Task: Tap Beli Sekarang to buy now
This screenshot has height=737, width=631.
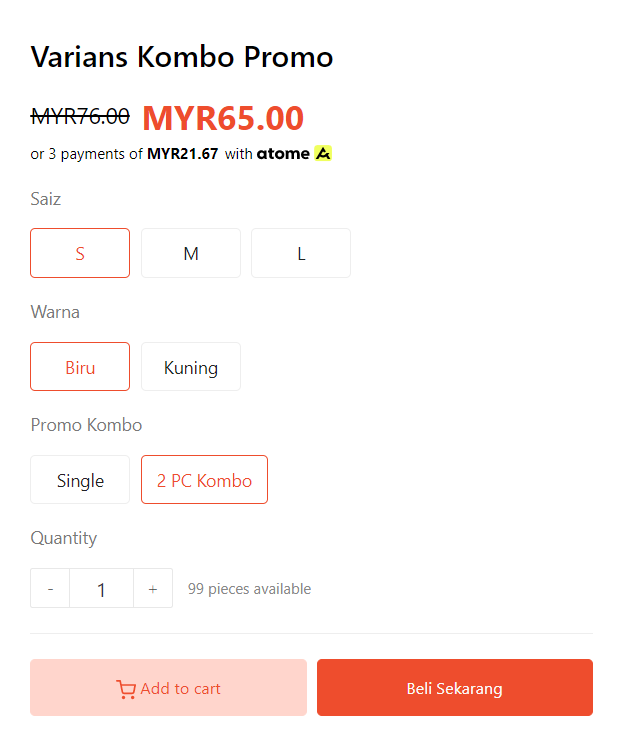Action: (x=455, y=687)
